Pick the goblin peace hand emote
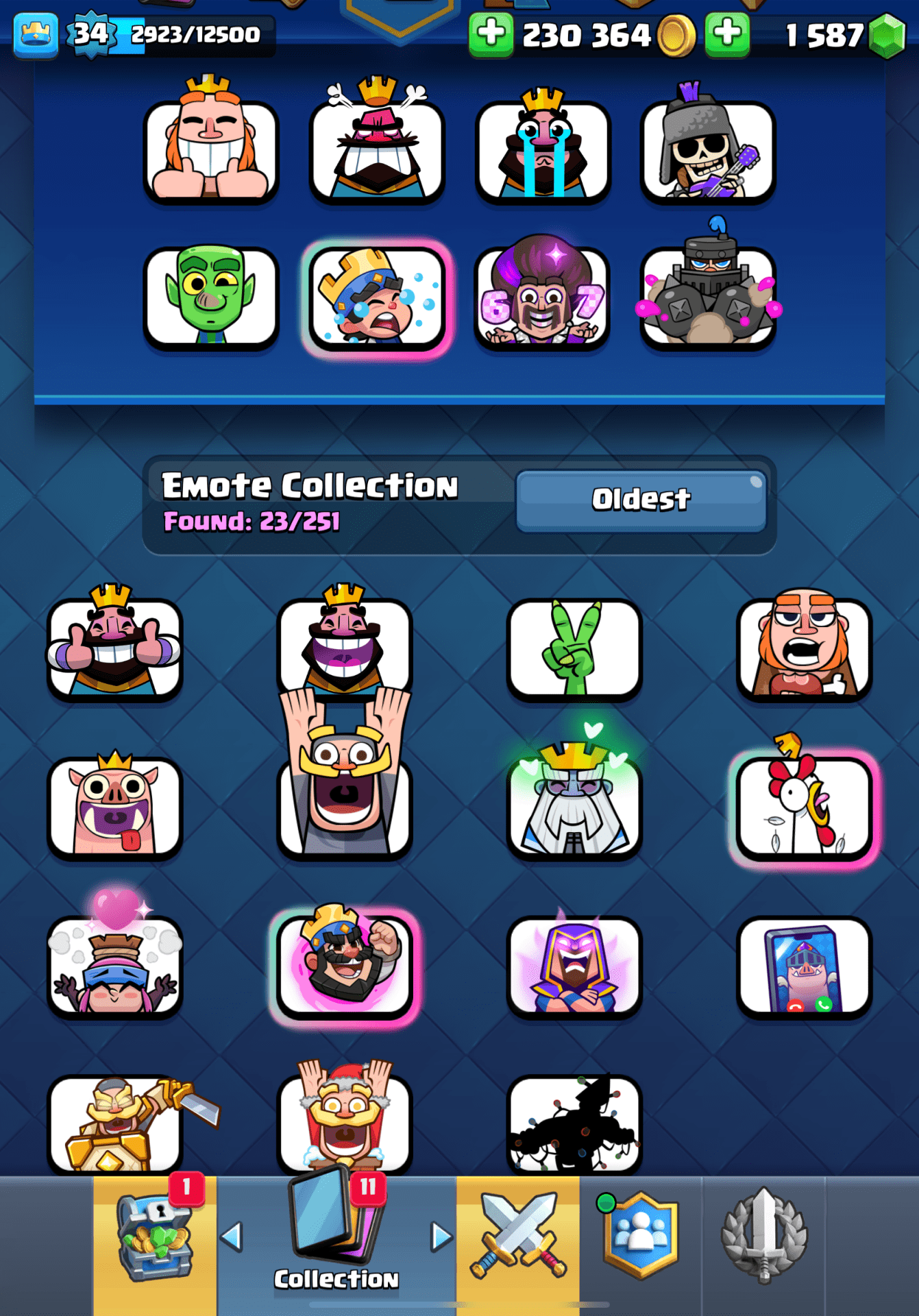 (x=574, y=648)
